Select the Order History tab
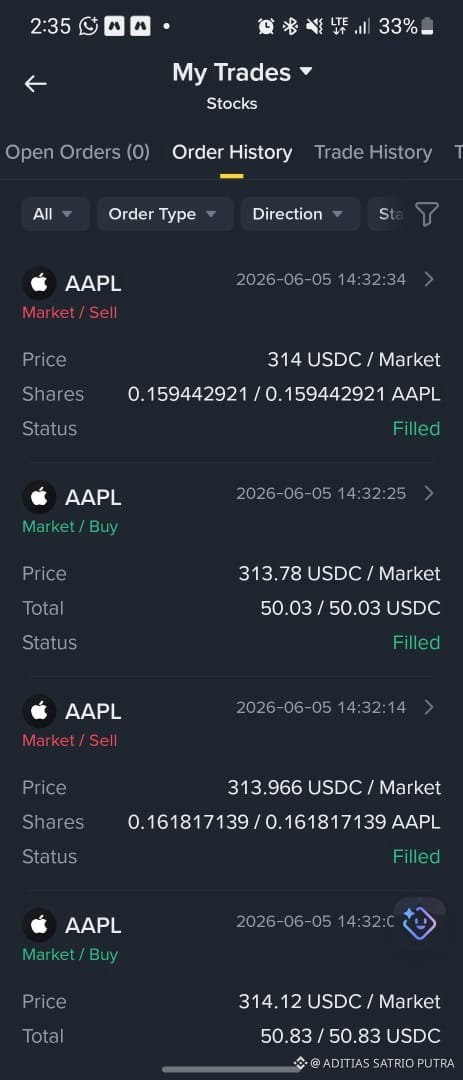 232,152
